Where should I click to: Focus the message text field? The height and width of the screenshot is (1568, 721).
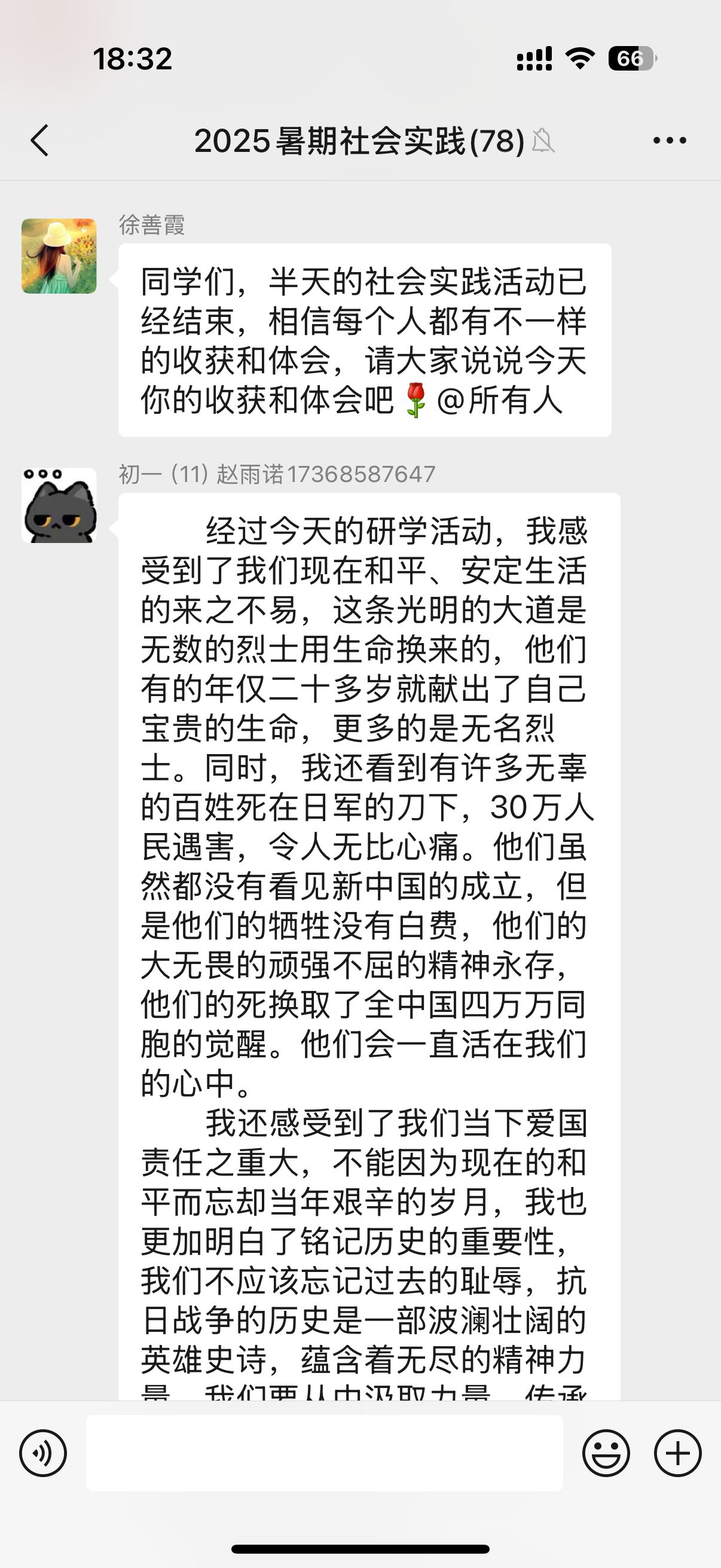324,1453
